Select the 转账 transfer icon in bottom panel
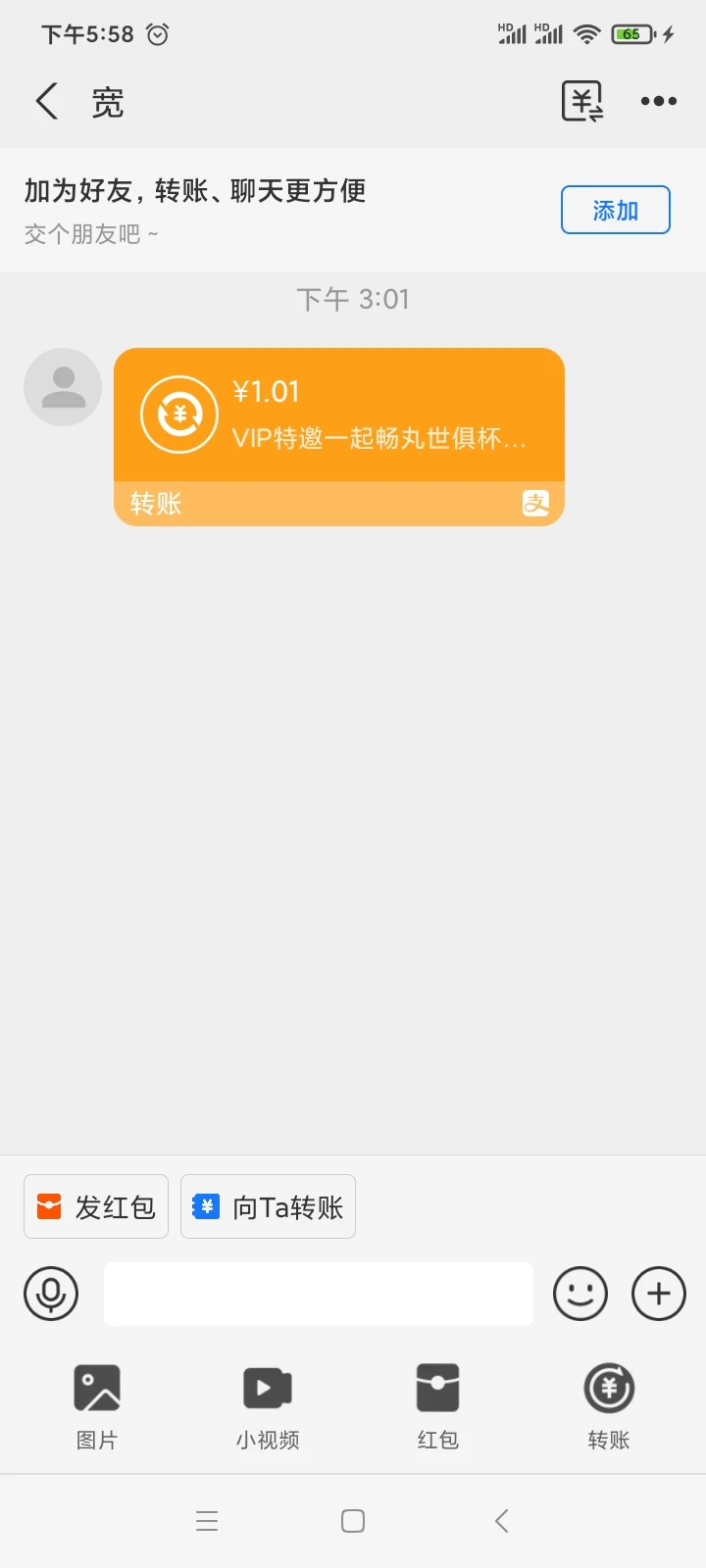This screenshot has width=706, height=1568. point(607,1387)
